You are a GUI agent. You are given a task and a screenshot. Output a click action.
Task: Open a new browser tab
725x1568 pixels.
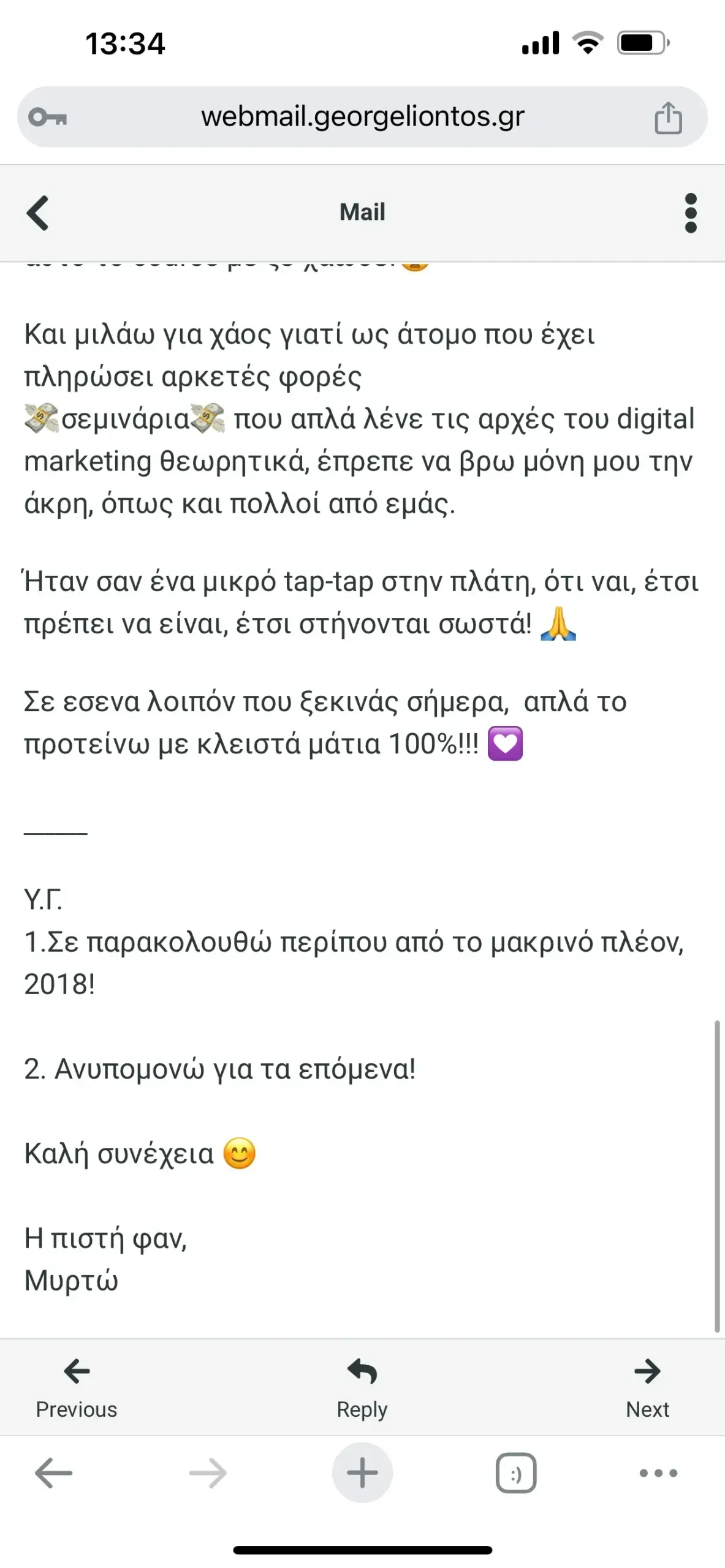pos(362,1472)
